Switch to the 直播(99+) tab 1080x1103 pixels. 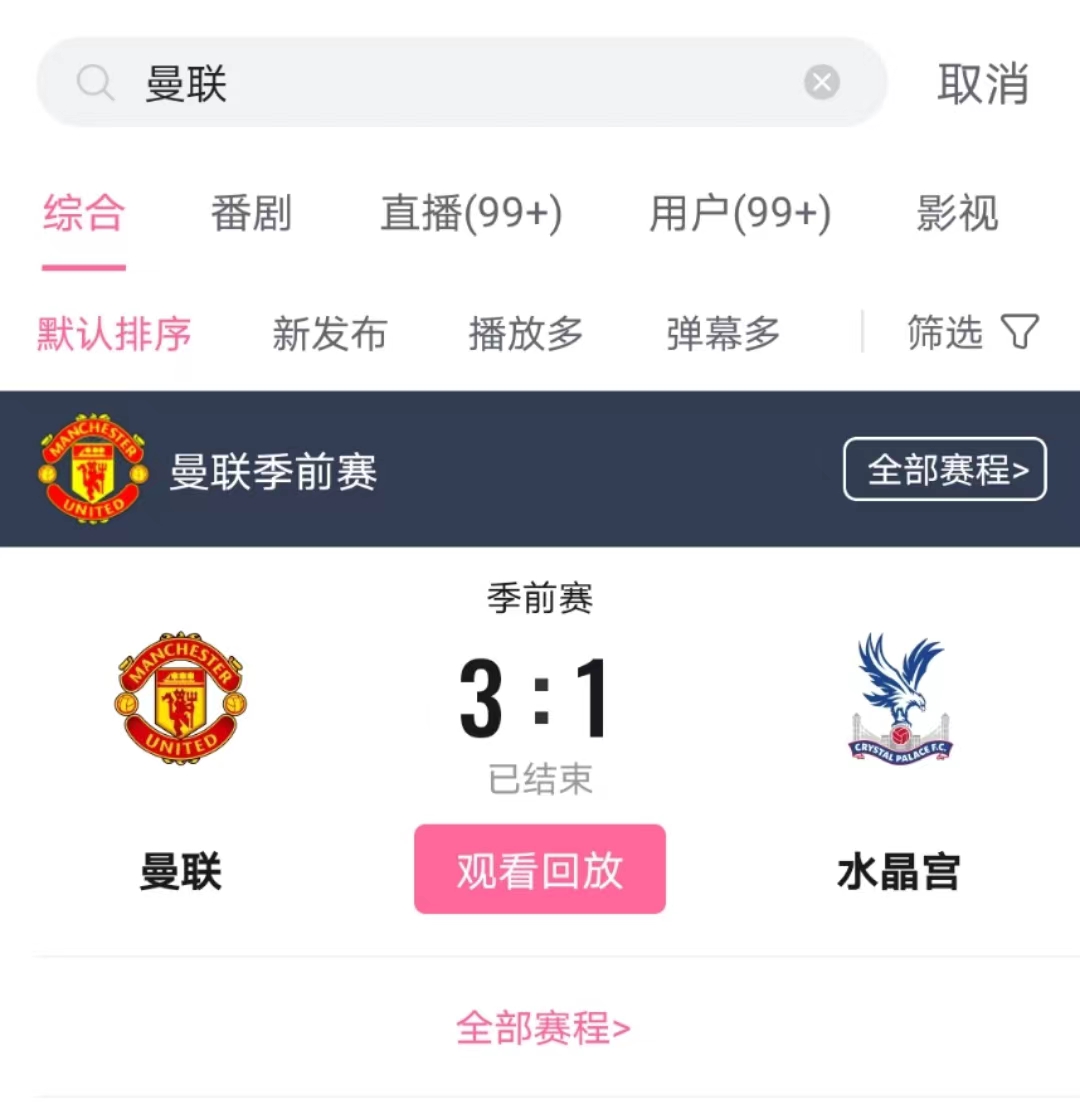471,213
